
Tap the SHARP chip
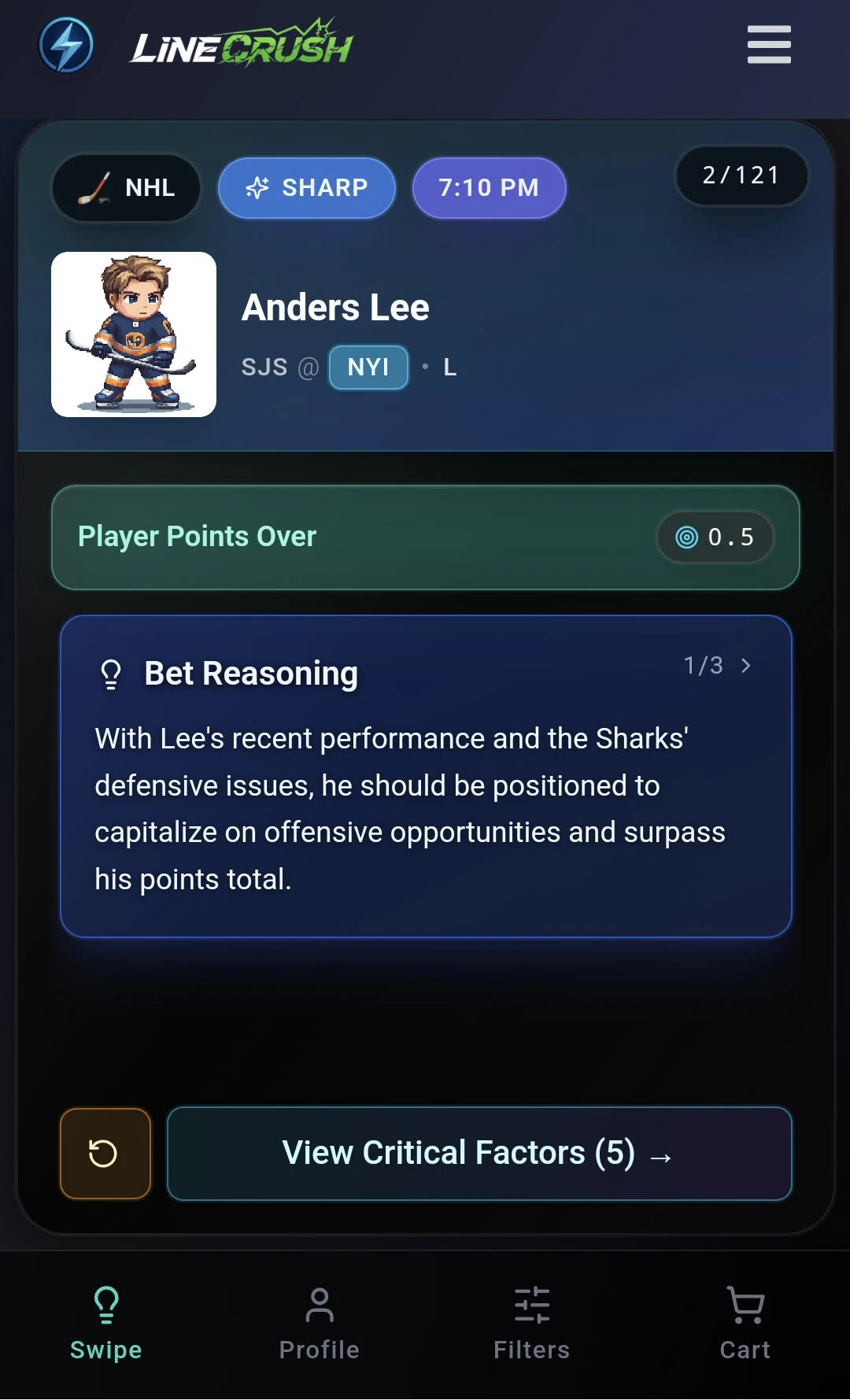[x=307, y=188]
